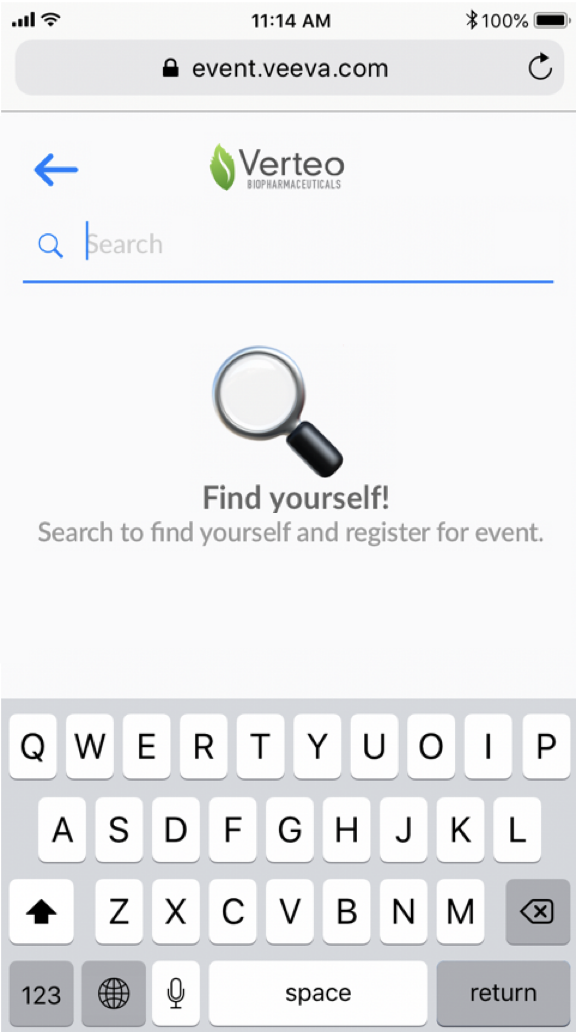Image resolution: width=576 pixels, height=1032 pixels.
Task: Tap the return key on the keyboard
Action: (503, 993)
